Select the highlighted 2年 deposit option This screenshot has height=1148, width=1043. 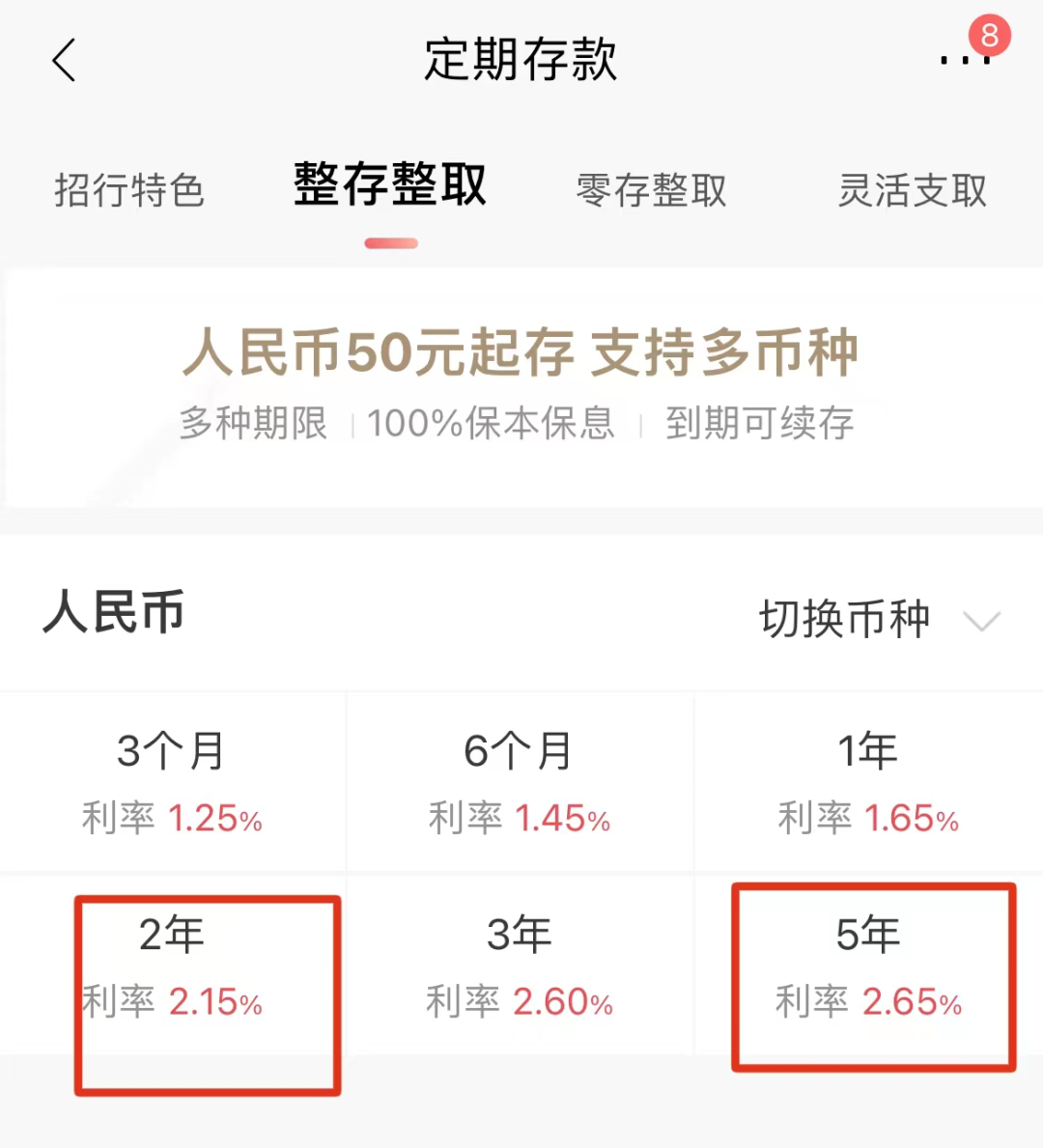pyautogui.click(x=172, y=966)
